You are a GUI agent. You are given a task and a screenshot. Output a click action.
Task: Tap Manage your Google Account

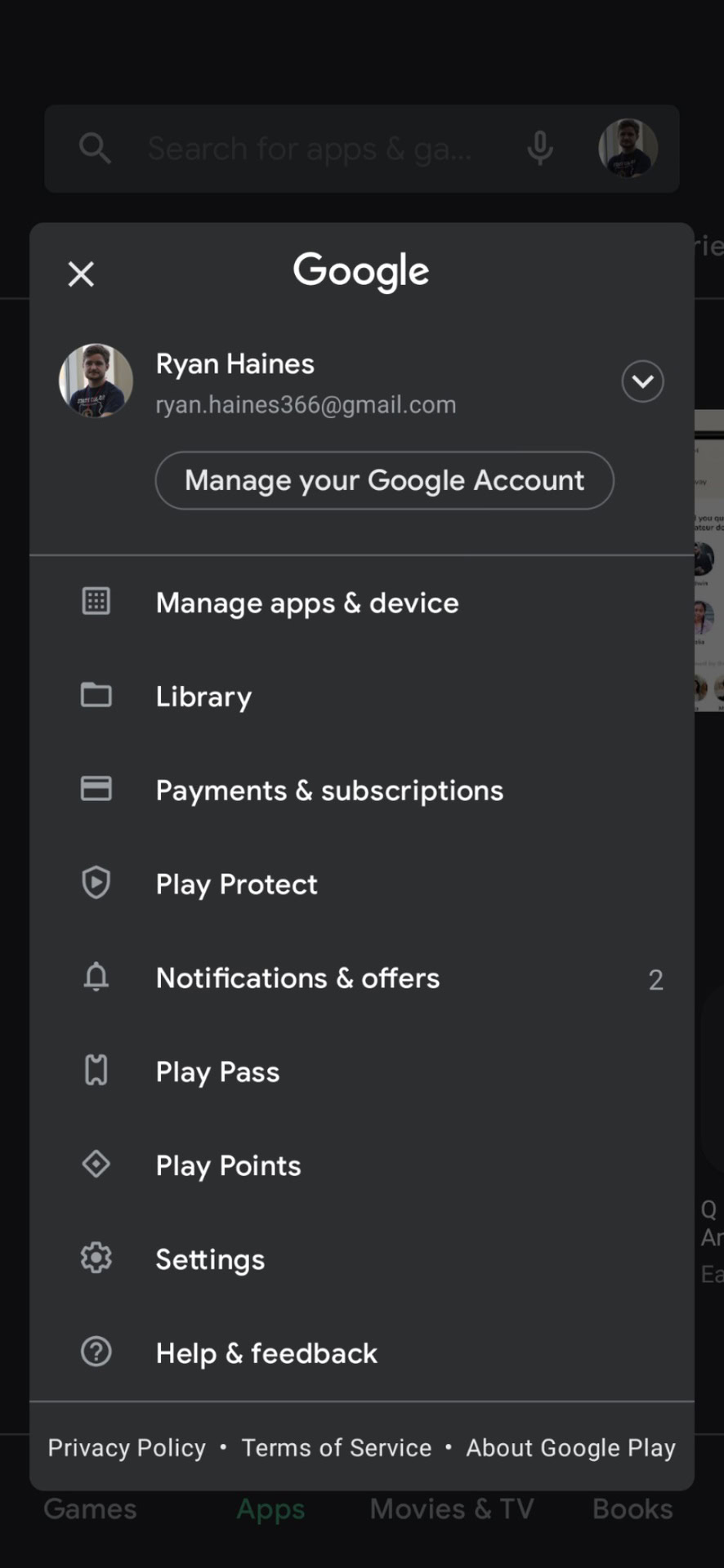click(x=384, y=480)
